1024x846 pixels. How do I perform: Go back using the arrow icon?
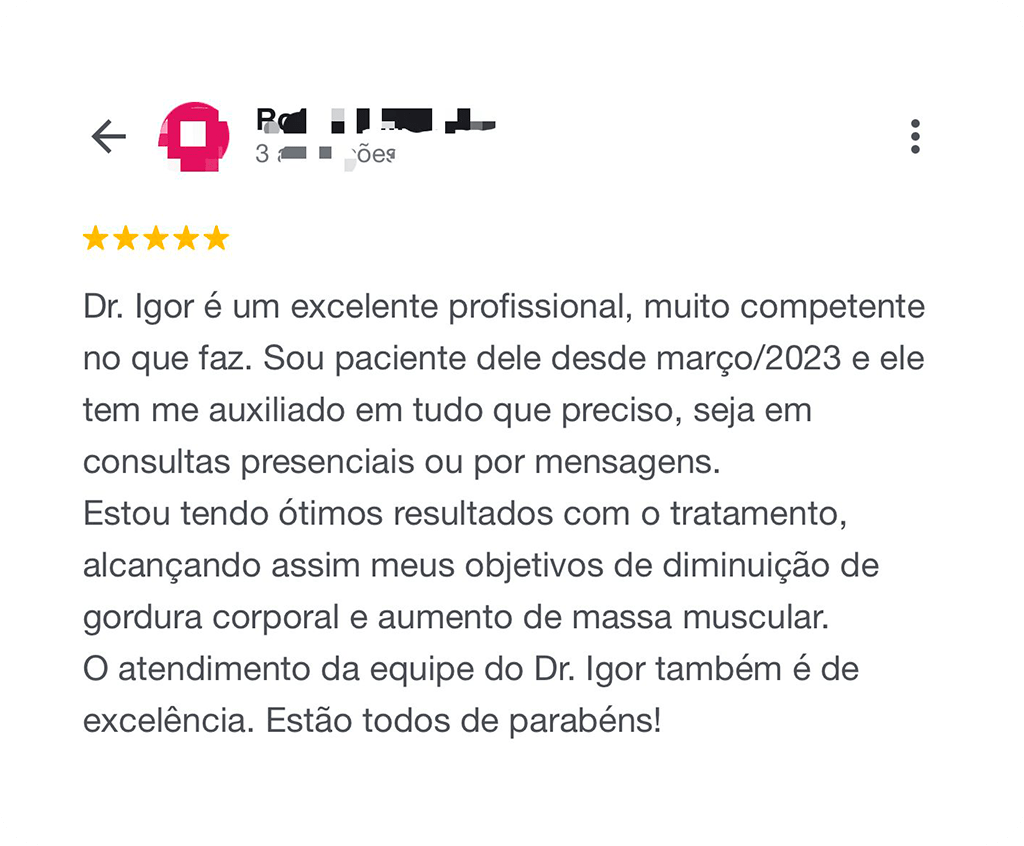tap(108, 137)
